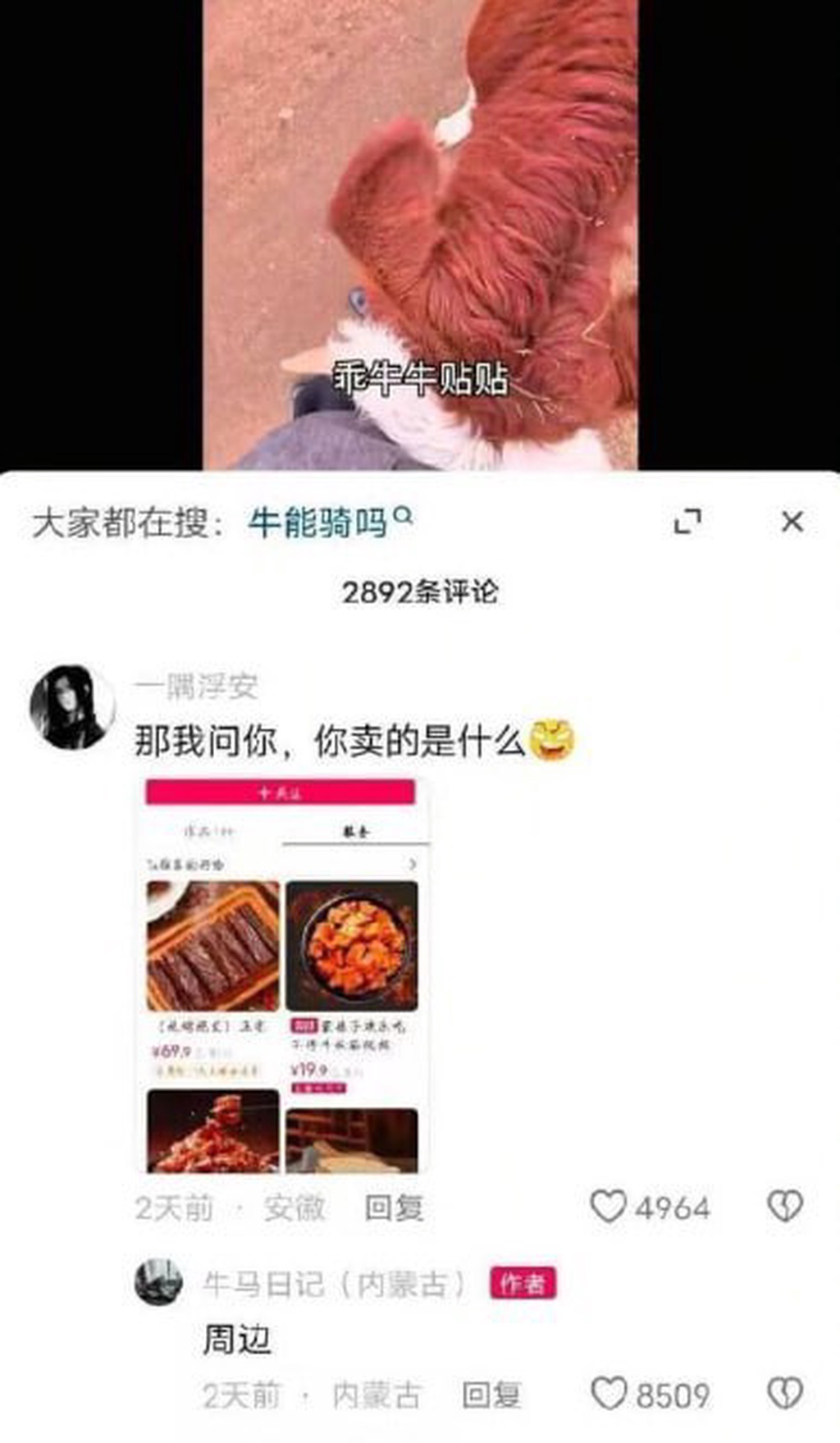The width and height of the screenshot is (840, 1443).
Task: Open 牛马日记 author's profile avatar
Action: pos(158,1282)
